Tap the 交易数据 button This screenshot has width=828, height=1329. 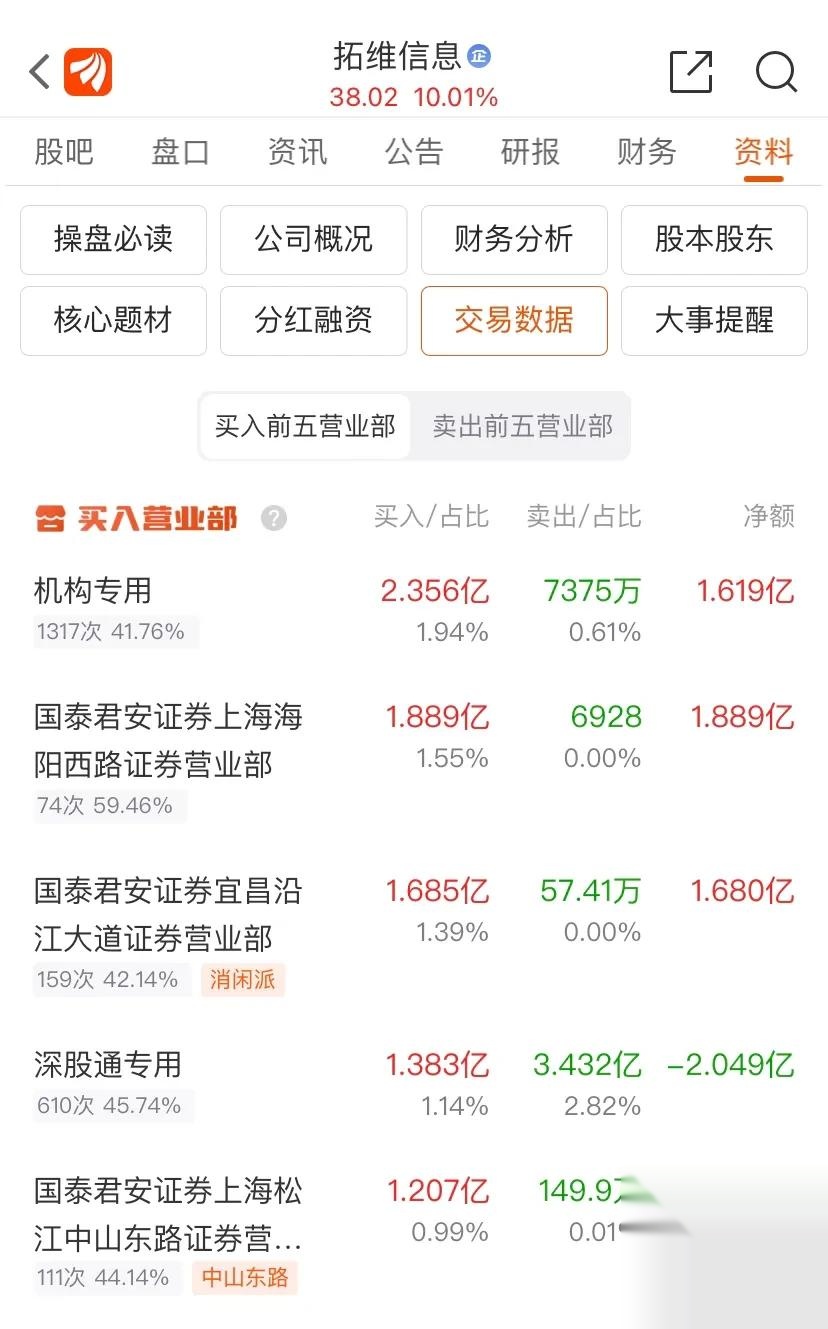click(x=514, y=321)
